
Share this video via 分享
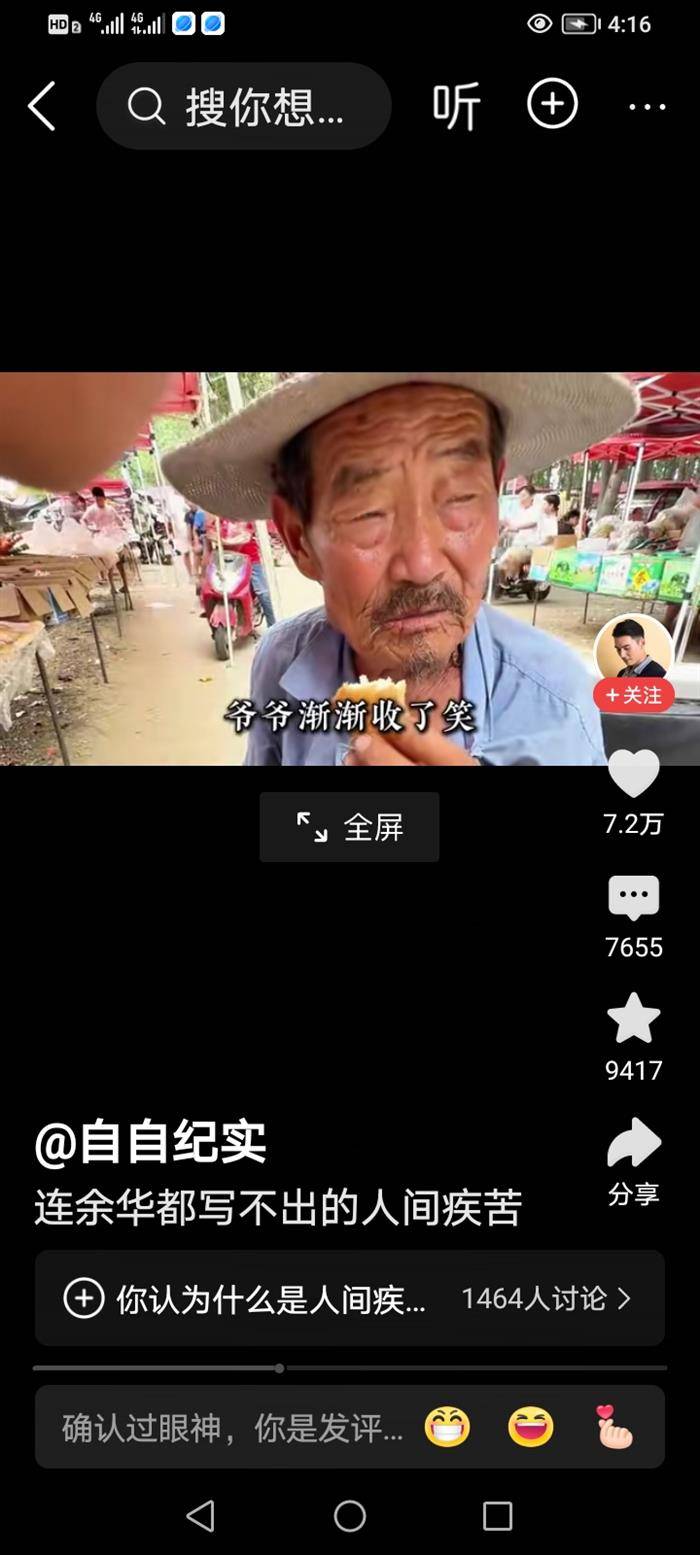[634, 1145]
